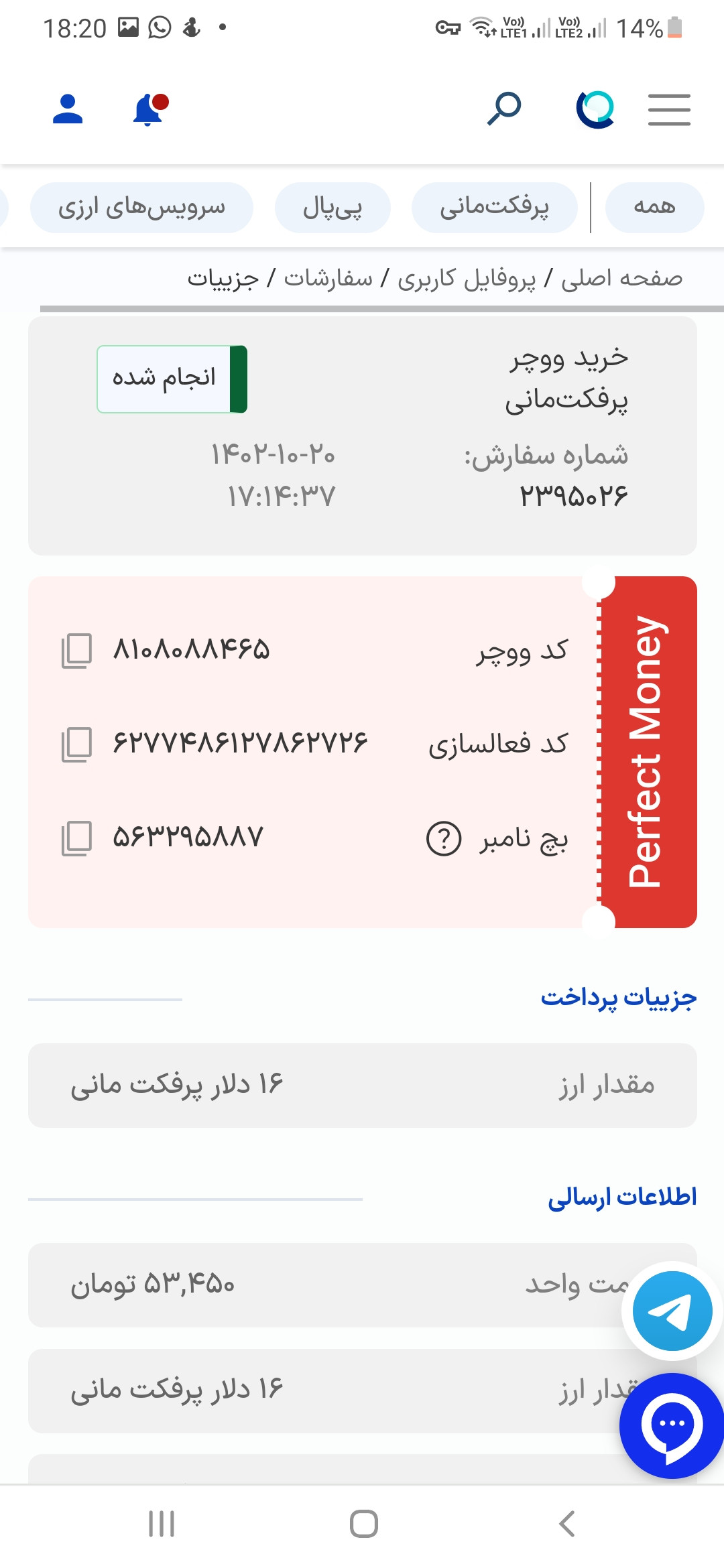Copy the voucher code کد ووچر
The image size is (724, 1568).
(x=76, y=651)
